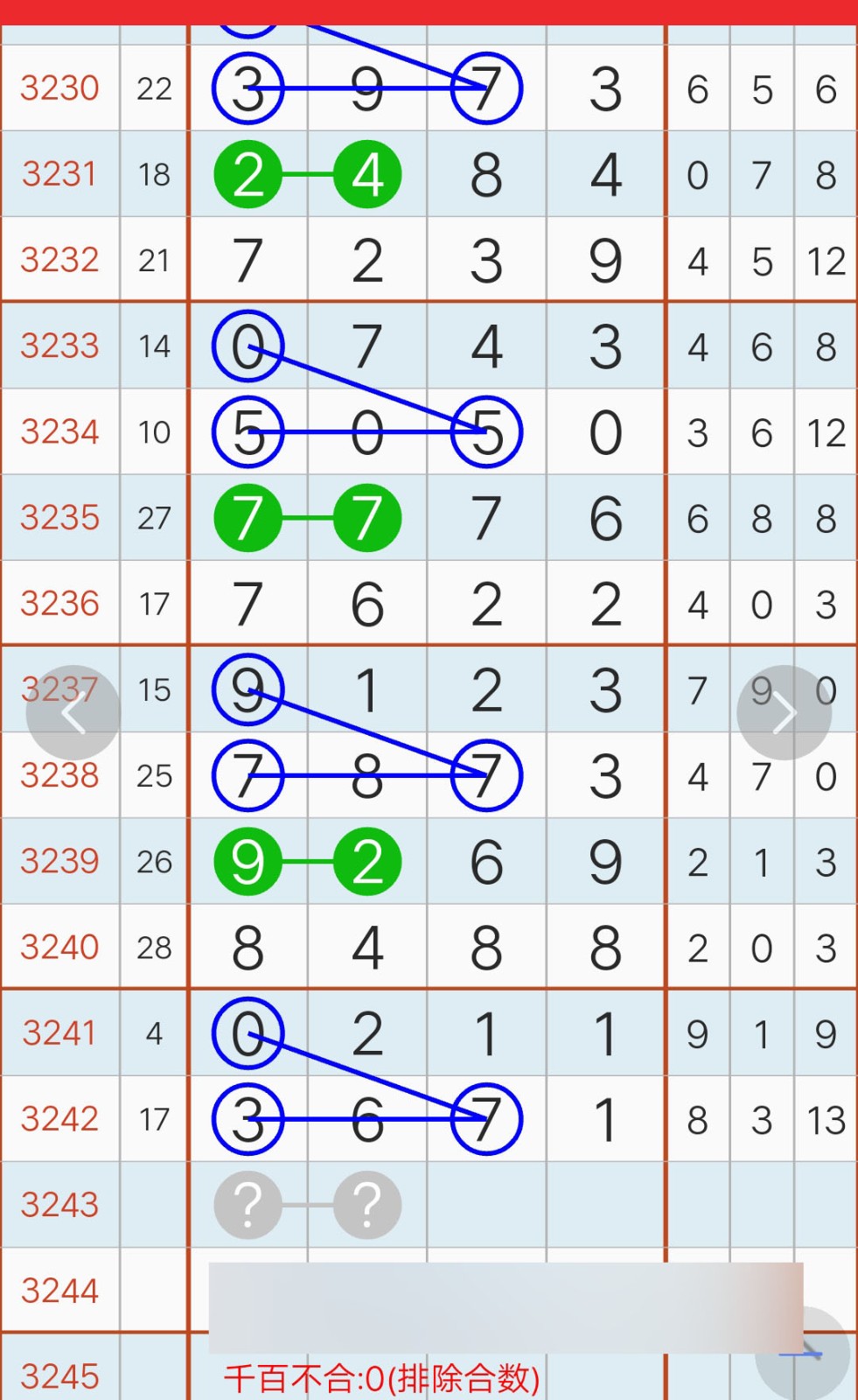Go to next chart with right arrow
This screenshot has width=858, height=1400.
[784, 712]
